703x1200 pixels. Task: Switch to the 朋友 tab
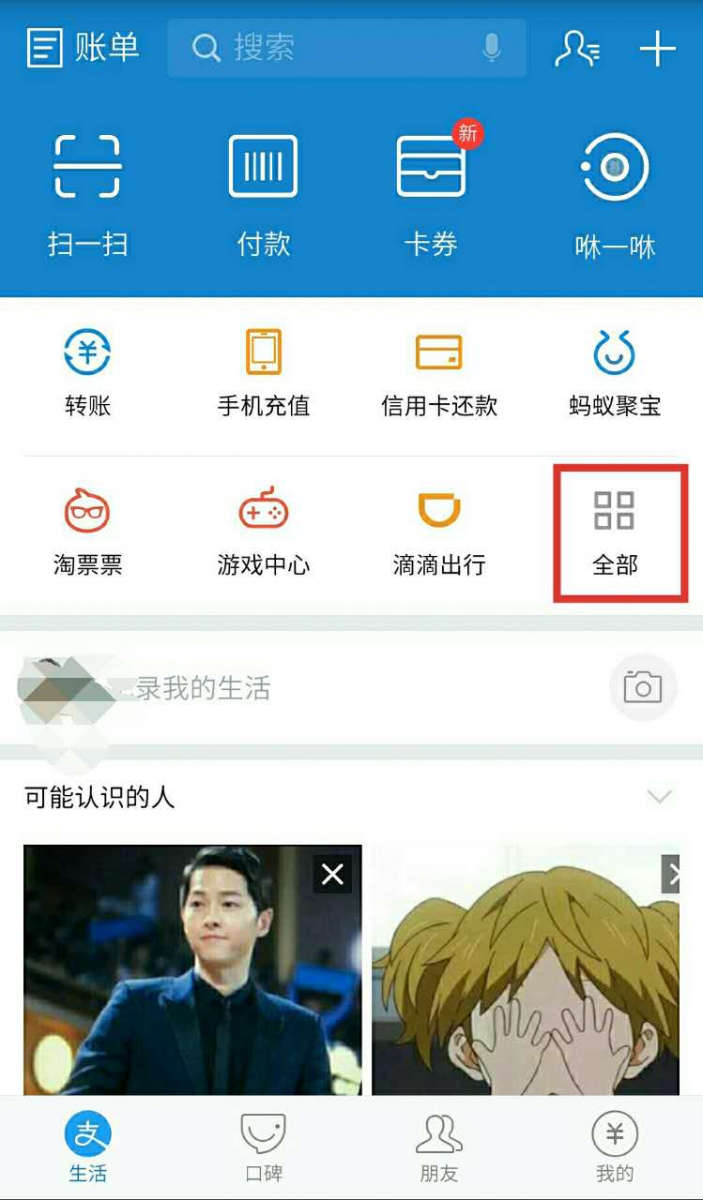[x=439, y=1148]
